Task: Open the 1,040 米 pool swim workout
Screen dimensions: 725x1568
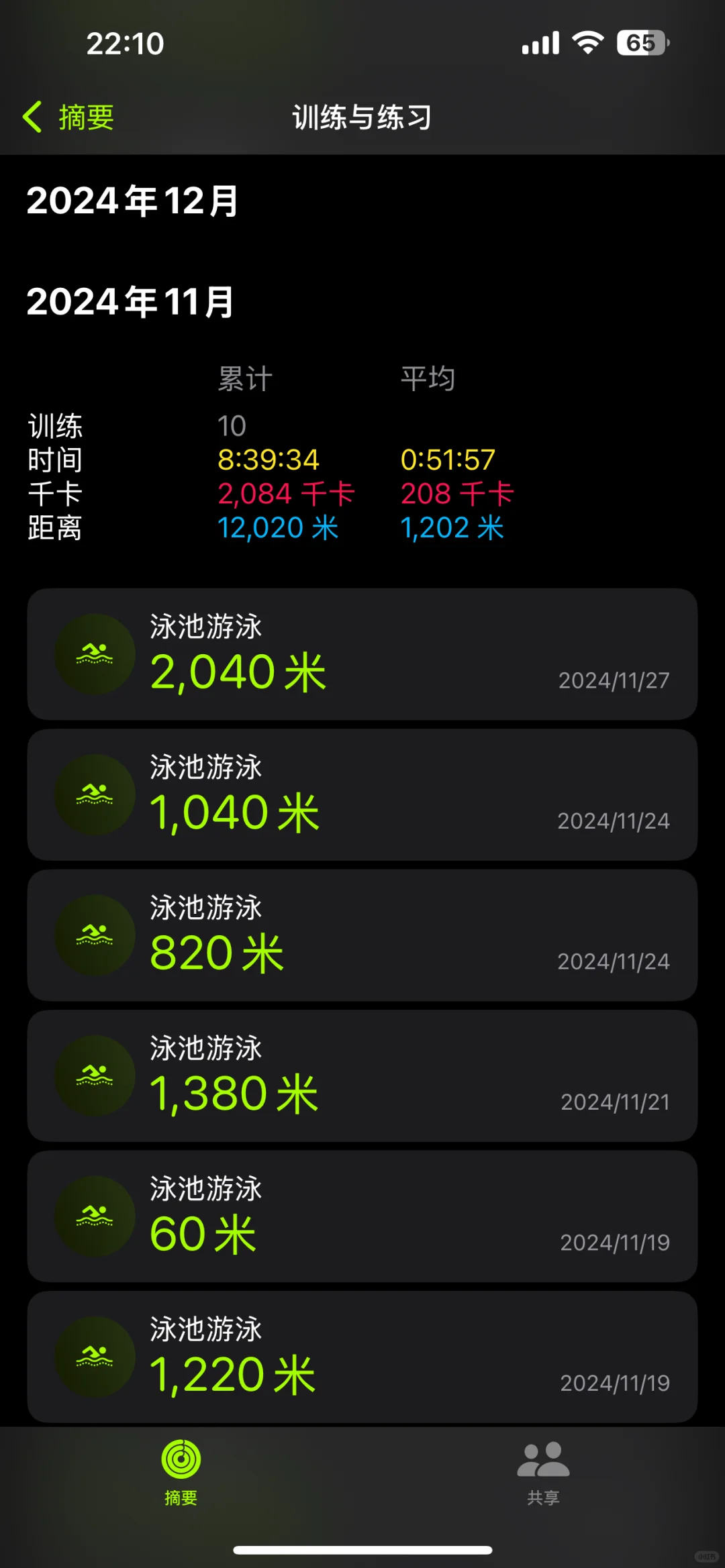Action: click(362, 794)
